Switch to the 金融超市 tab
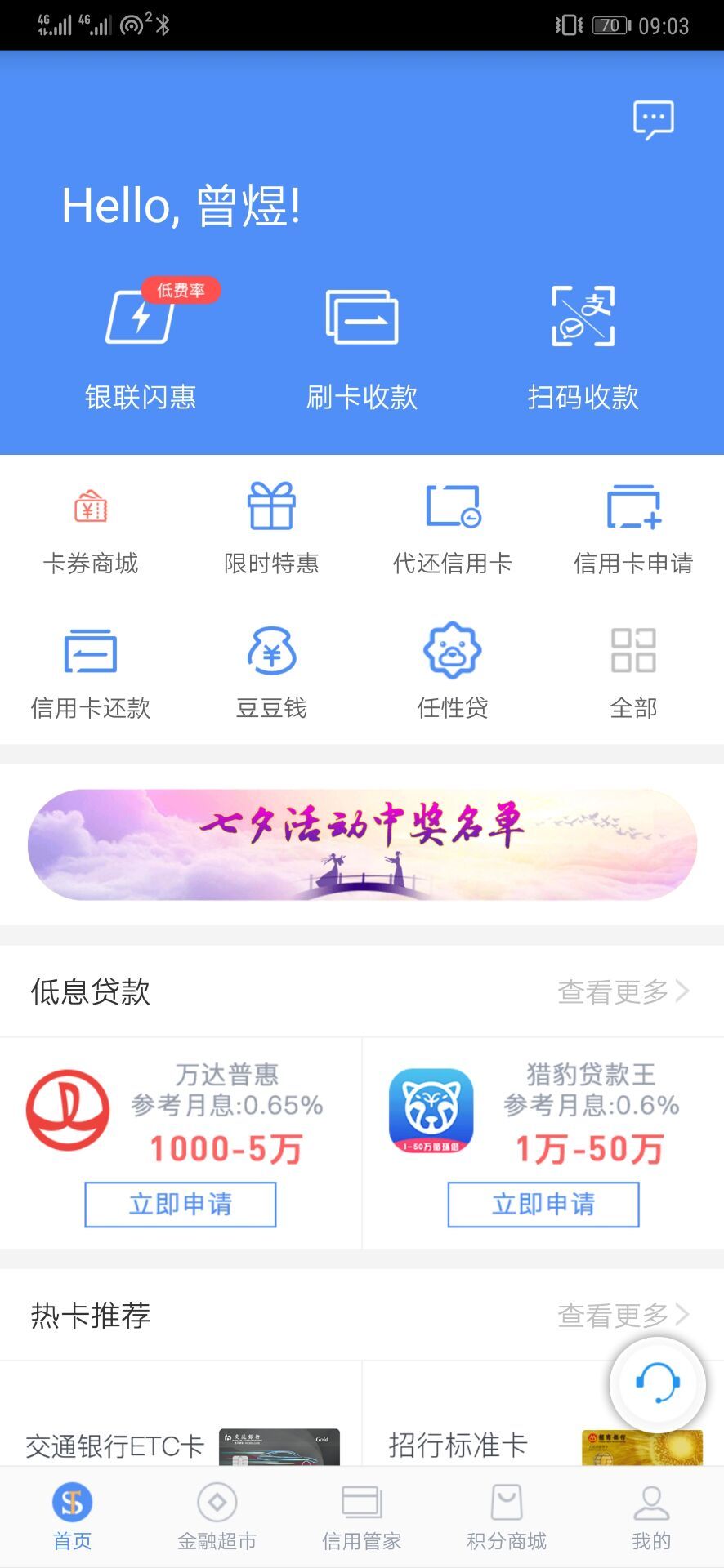The image size is (724, 1568). (217, 1516)
